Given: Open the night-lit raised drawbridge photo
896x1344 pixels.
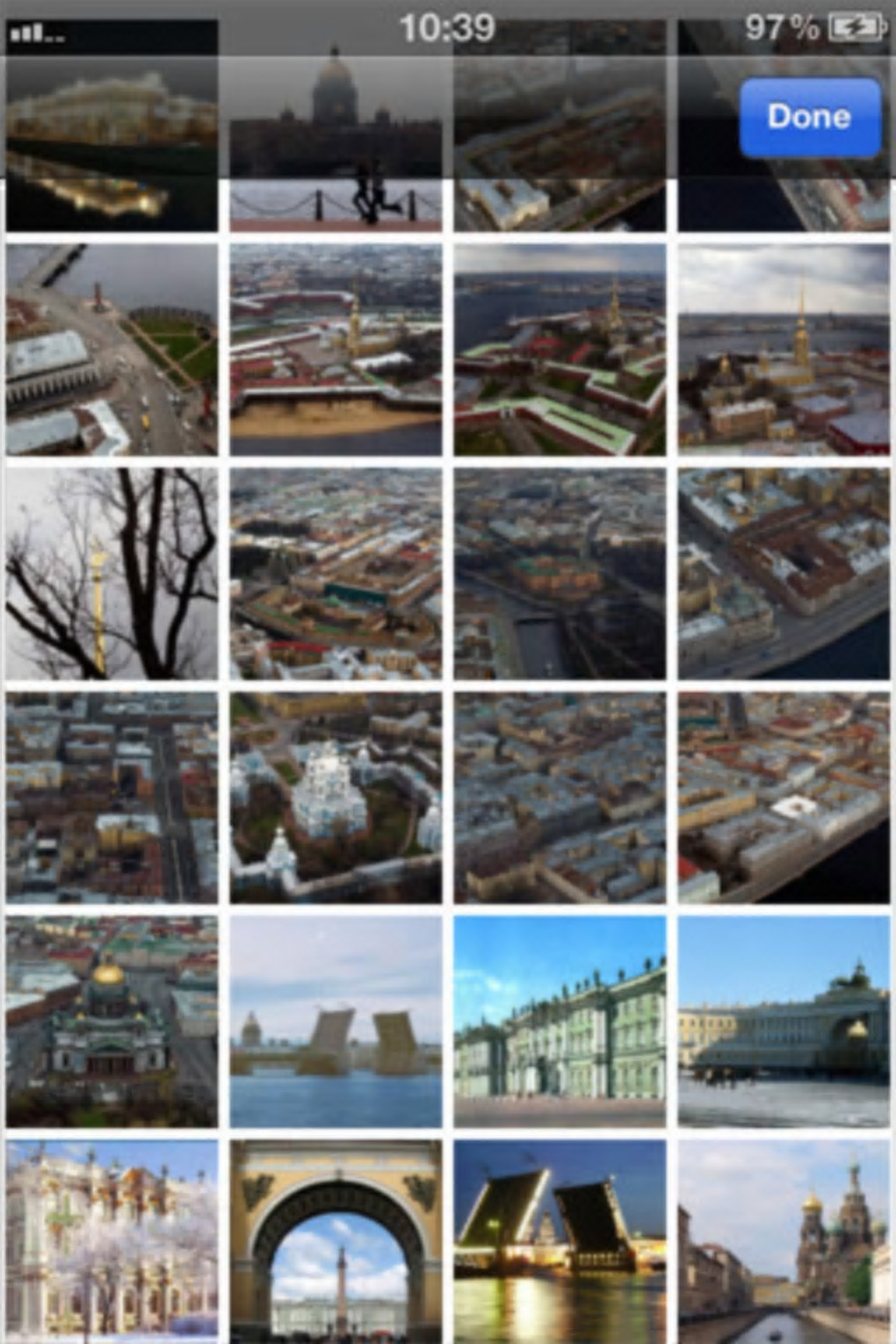Looking at the screenshot, I should [560, 1240].
